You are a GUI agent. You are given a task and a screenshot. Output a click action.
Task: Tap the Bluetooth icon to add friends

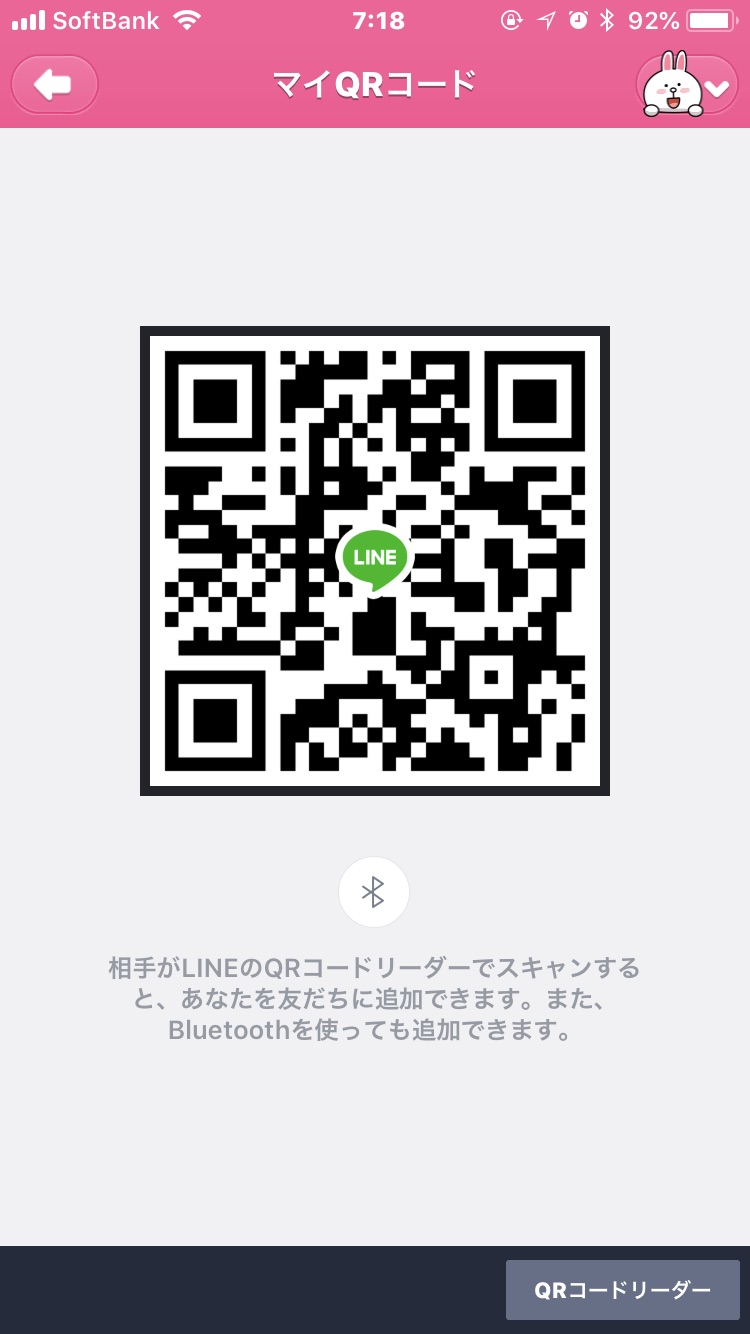click(373, 892)
